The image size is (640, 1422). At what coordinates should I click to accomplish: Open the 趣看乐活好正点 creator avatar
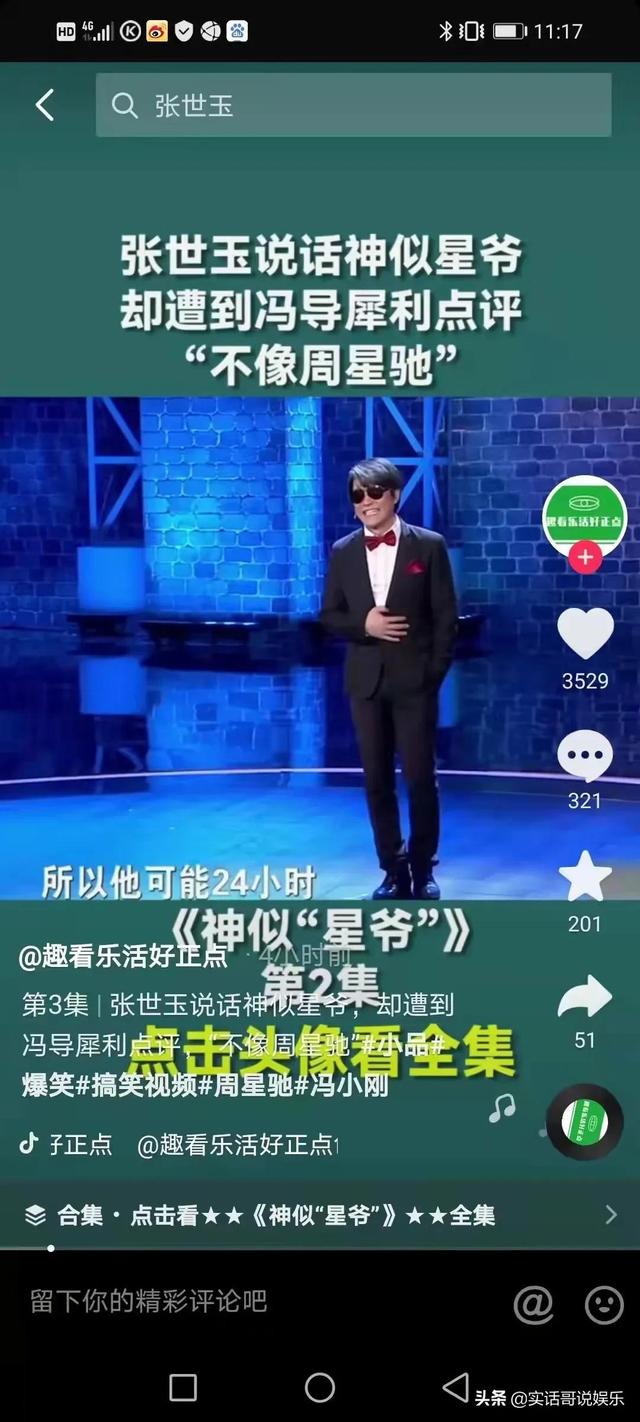tap(584, 517)
